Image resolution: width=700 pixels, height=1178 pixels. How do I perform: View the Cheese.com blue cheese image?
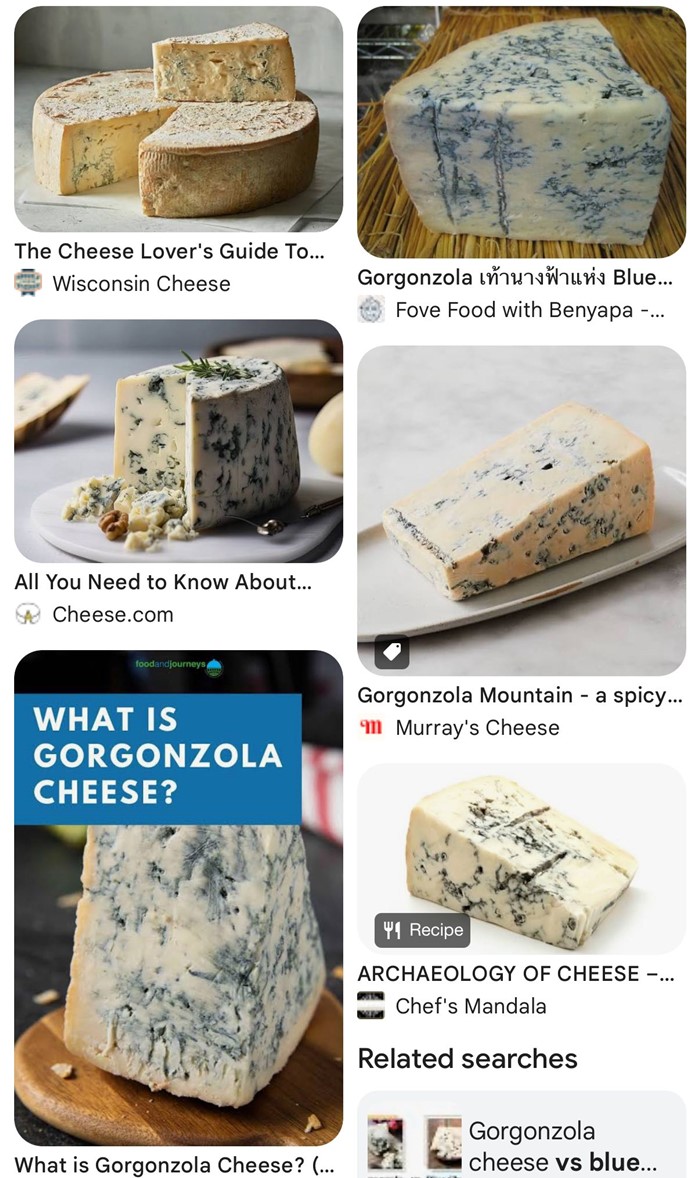178,441
